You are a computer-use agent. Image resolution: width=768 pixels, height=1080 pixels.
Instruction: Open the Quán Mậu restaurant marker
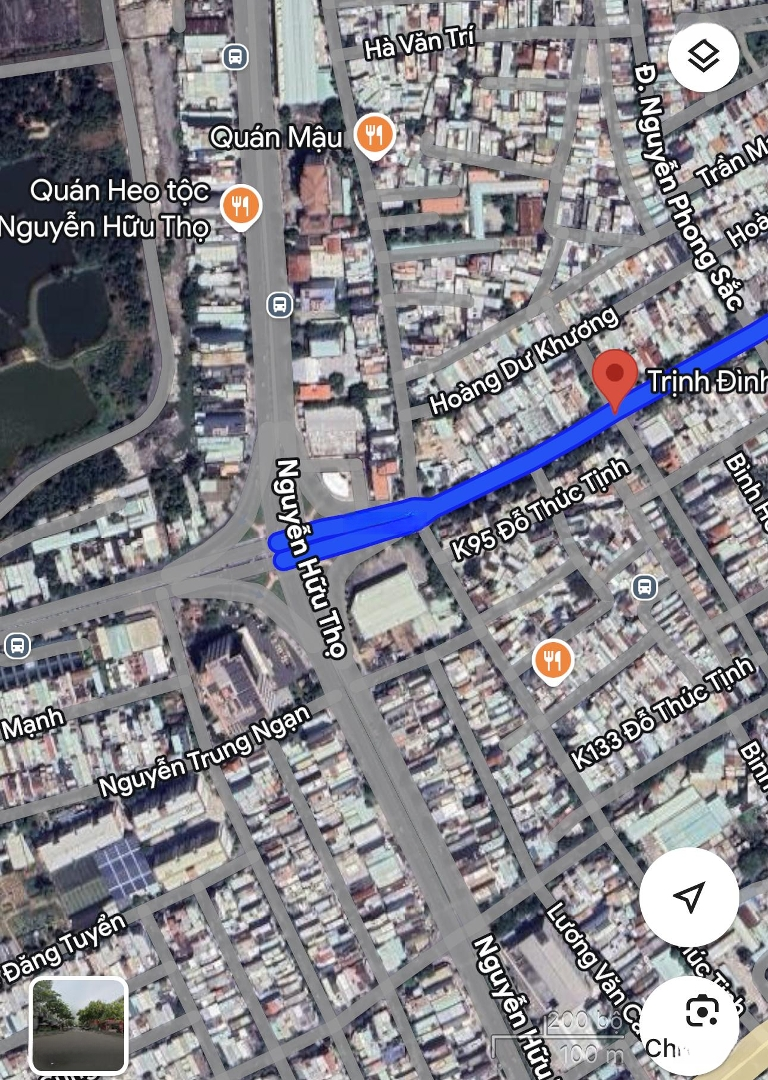[x=374, y=136]
